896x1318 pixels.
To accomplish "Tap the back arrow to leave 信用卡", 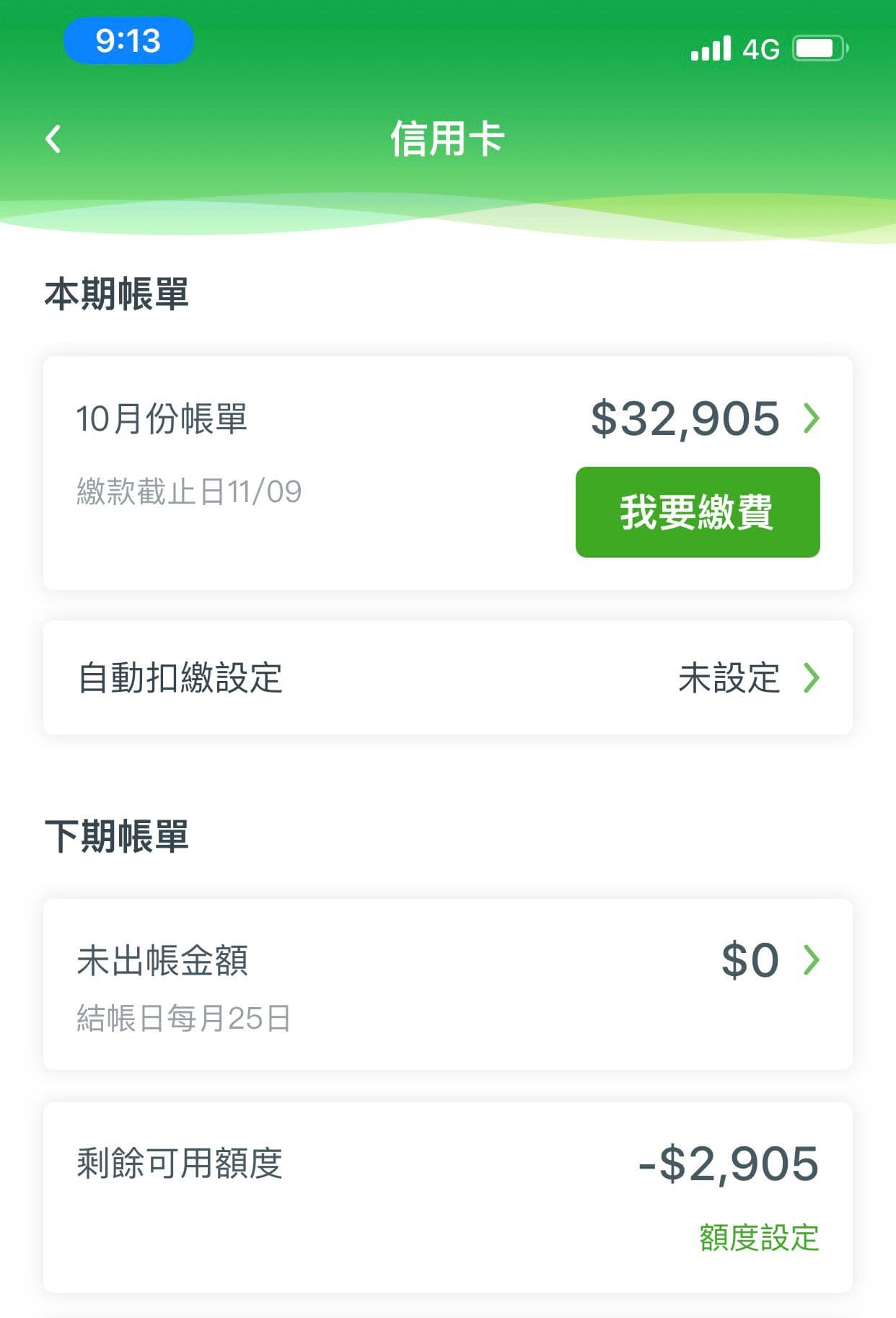I will click(x=53, y=139).
